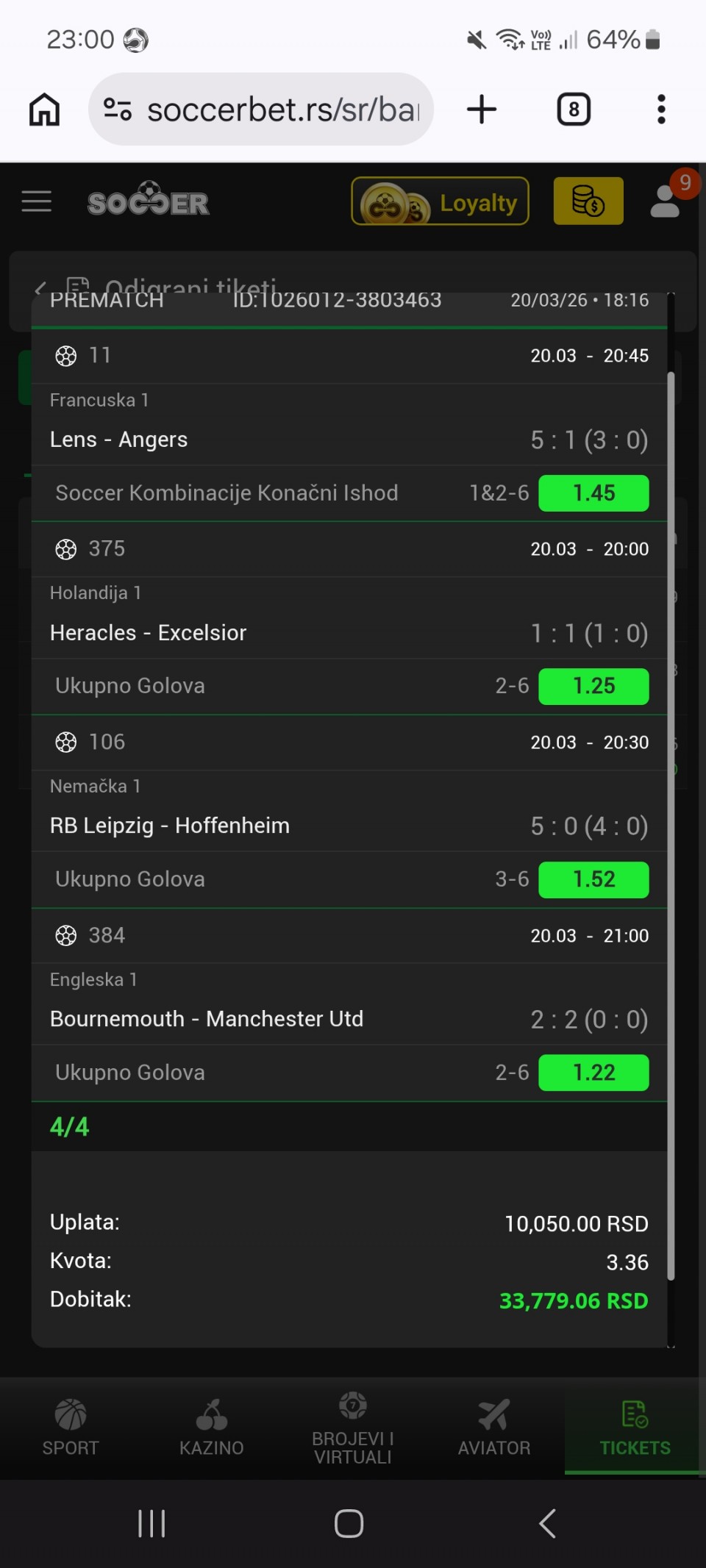Viewport: 706px width, 1568px height.
Task: Tap the system back button
Action: (x=547, y=1523)
